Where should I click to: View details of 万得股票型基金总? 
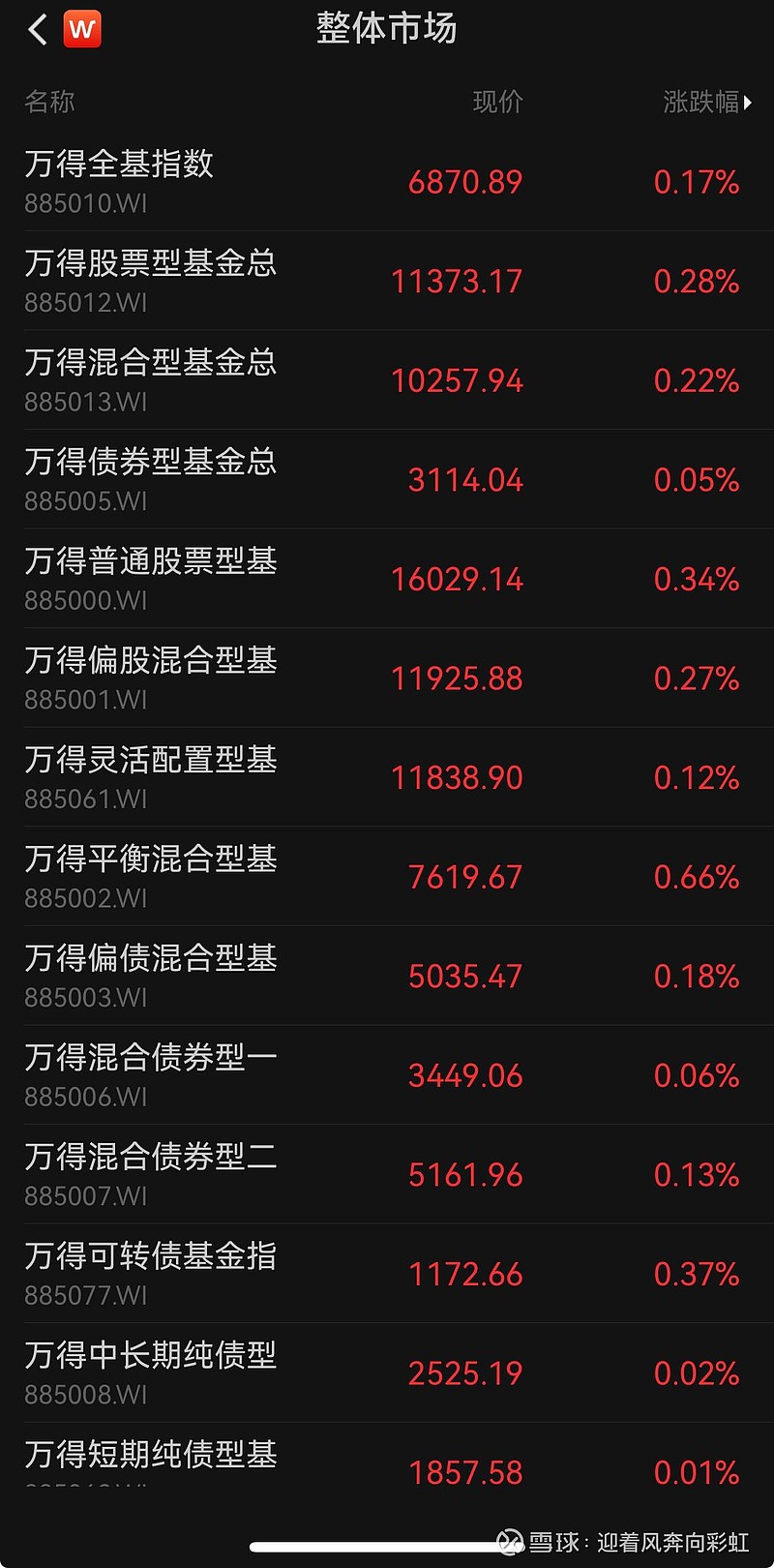point(387,281)
